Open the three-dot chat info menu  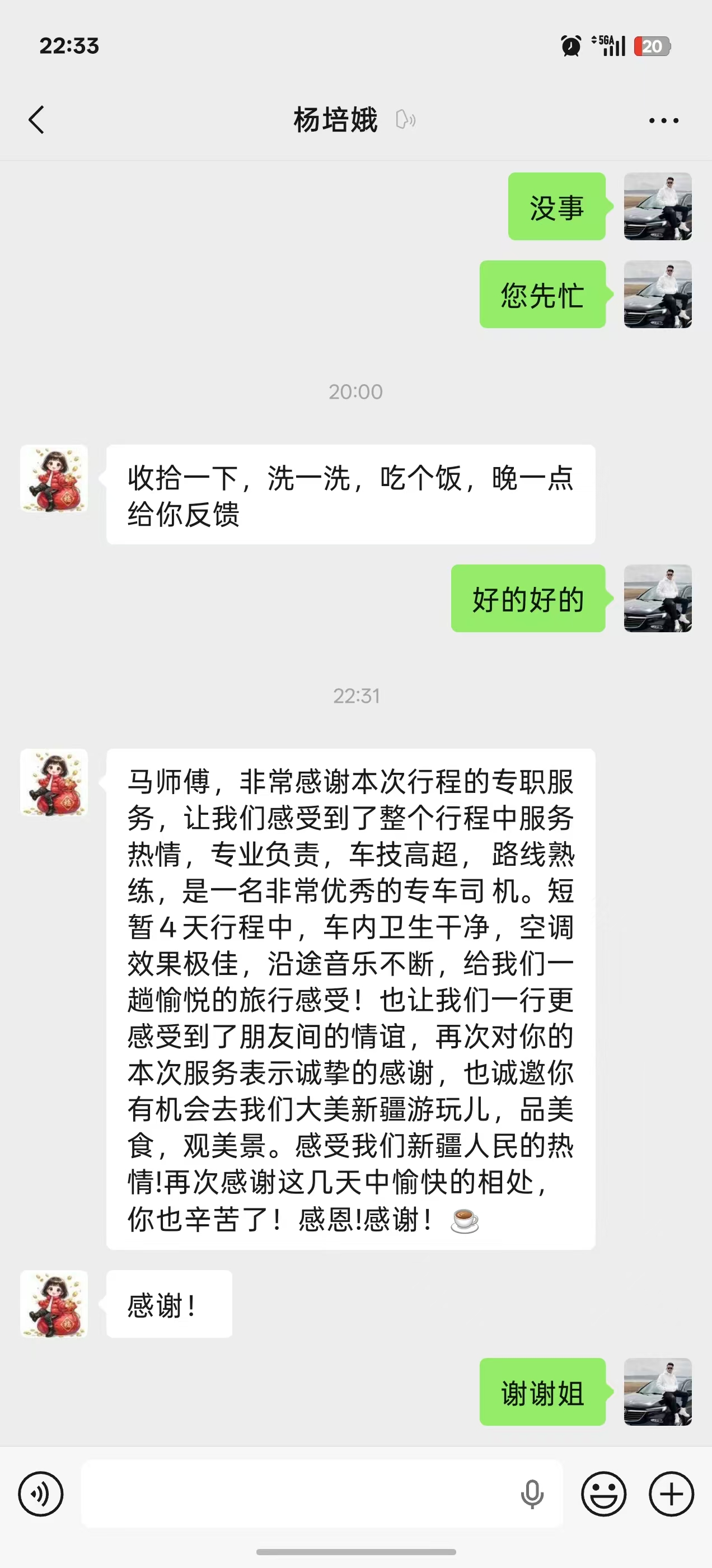pos(663,120)
